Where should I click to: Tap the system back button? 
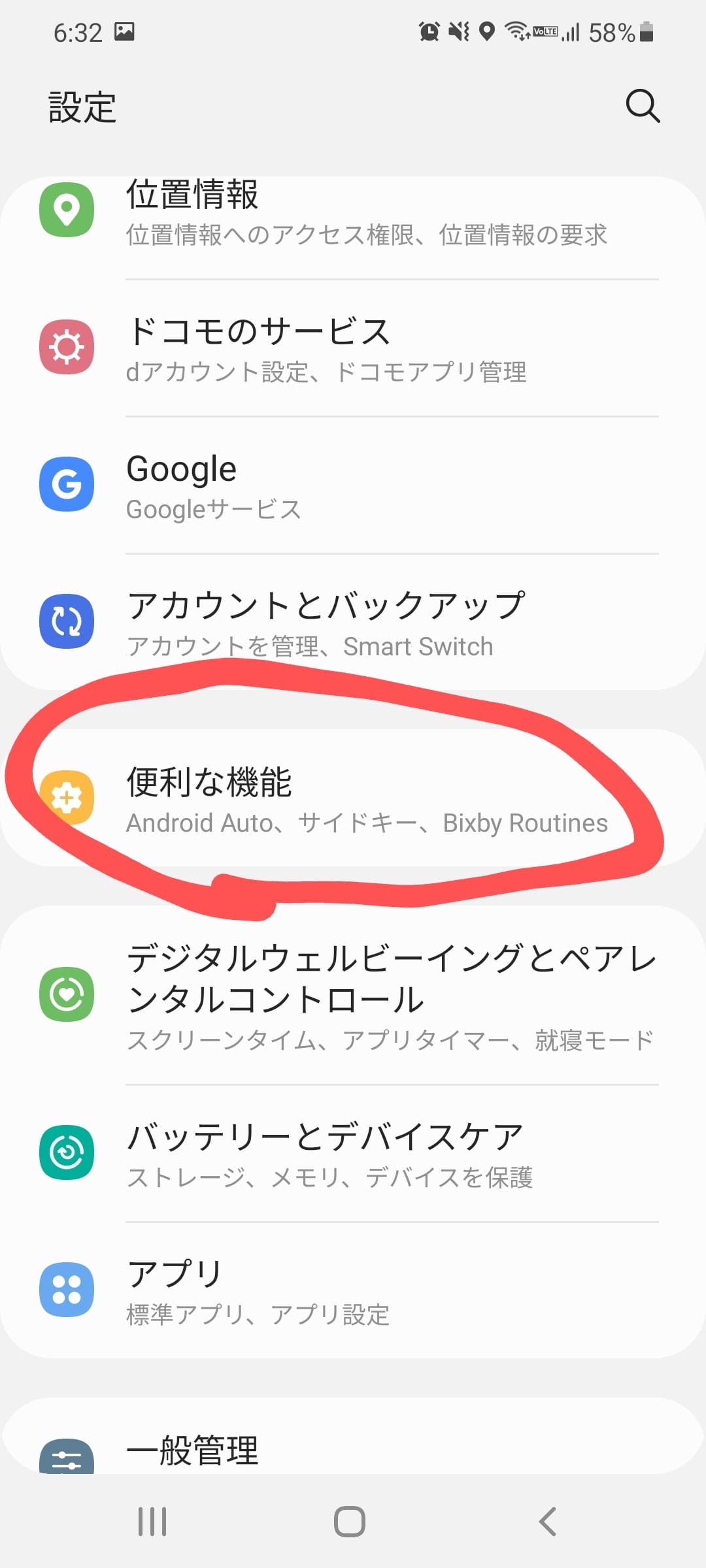tap(548, 1522)
